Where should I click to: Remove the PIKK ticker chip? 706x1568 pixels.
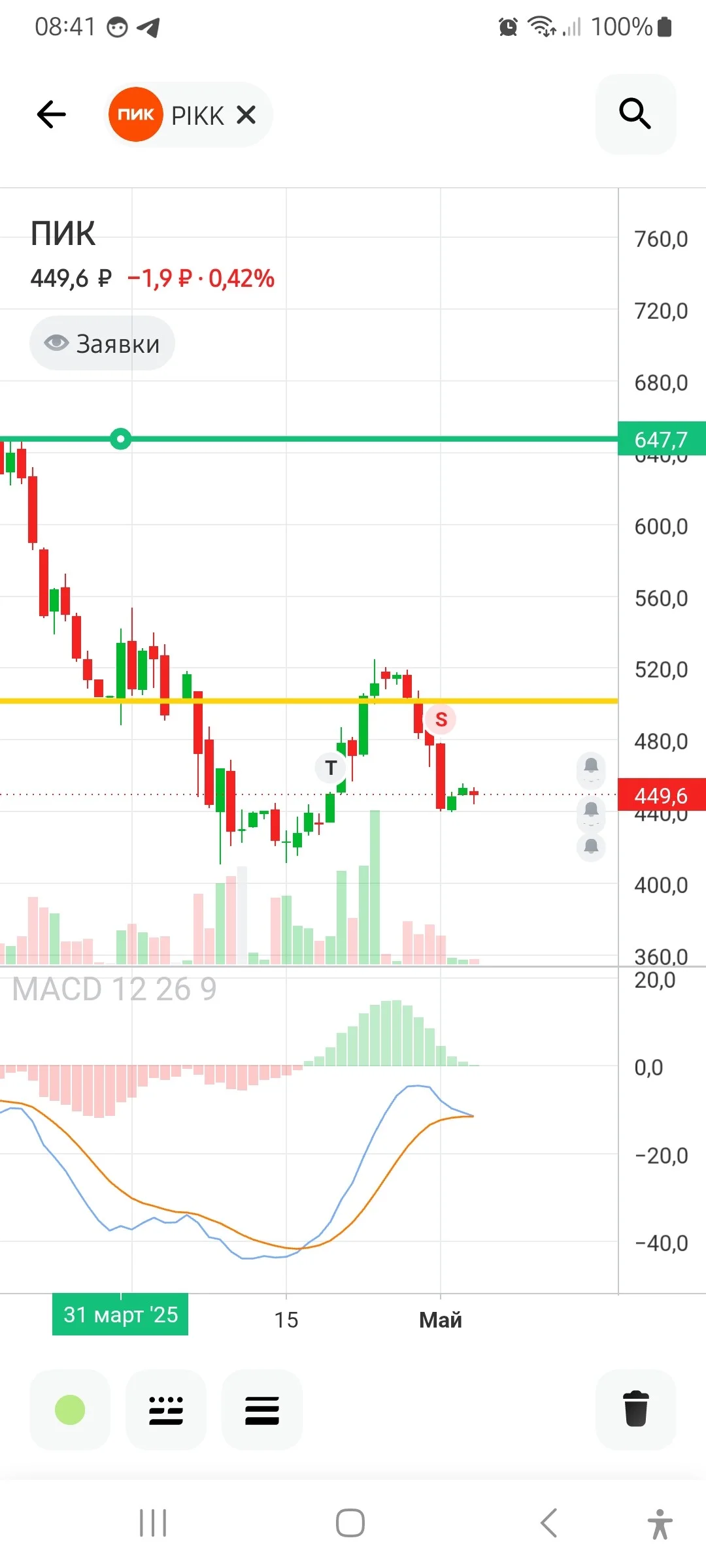point(246,115)
